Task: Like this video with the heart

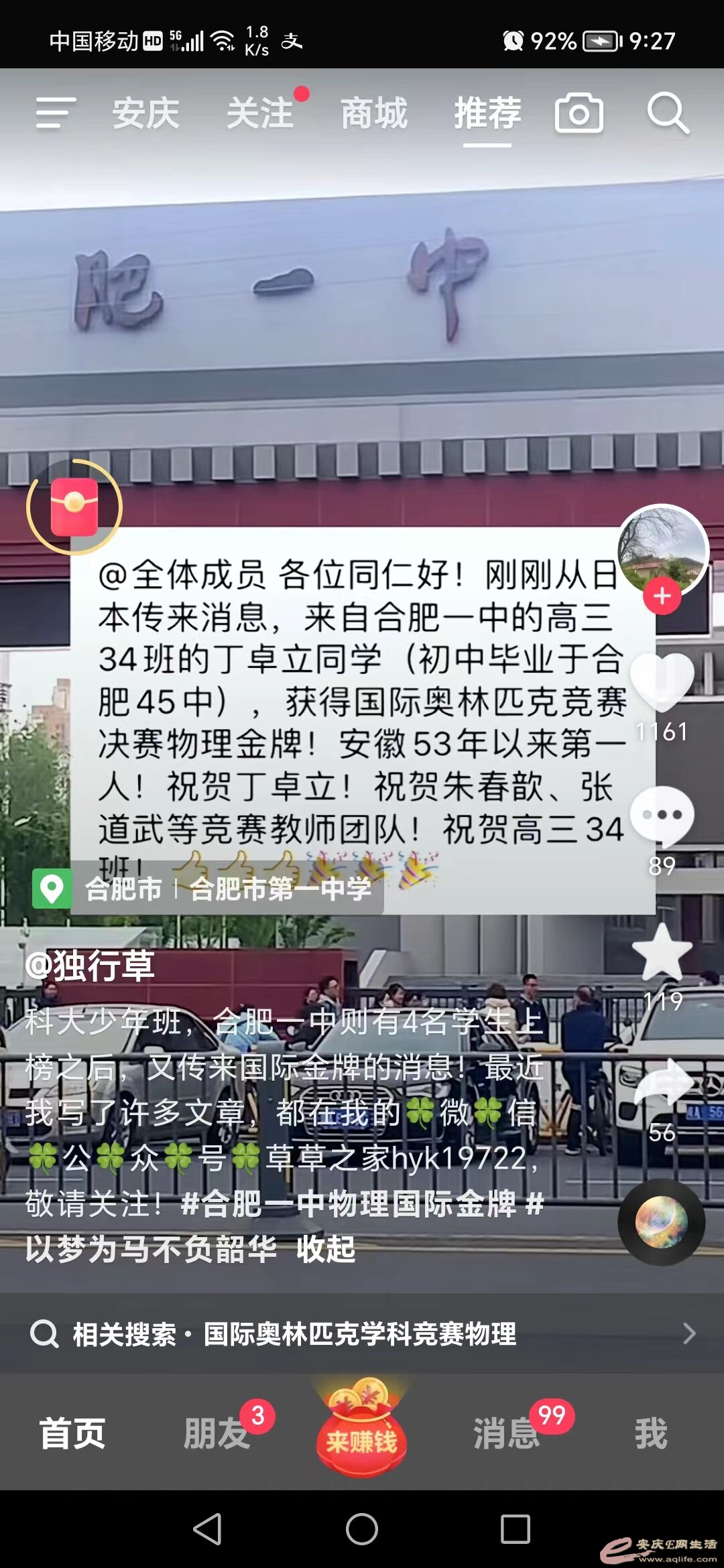Action: click(x=662, y=682)
